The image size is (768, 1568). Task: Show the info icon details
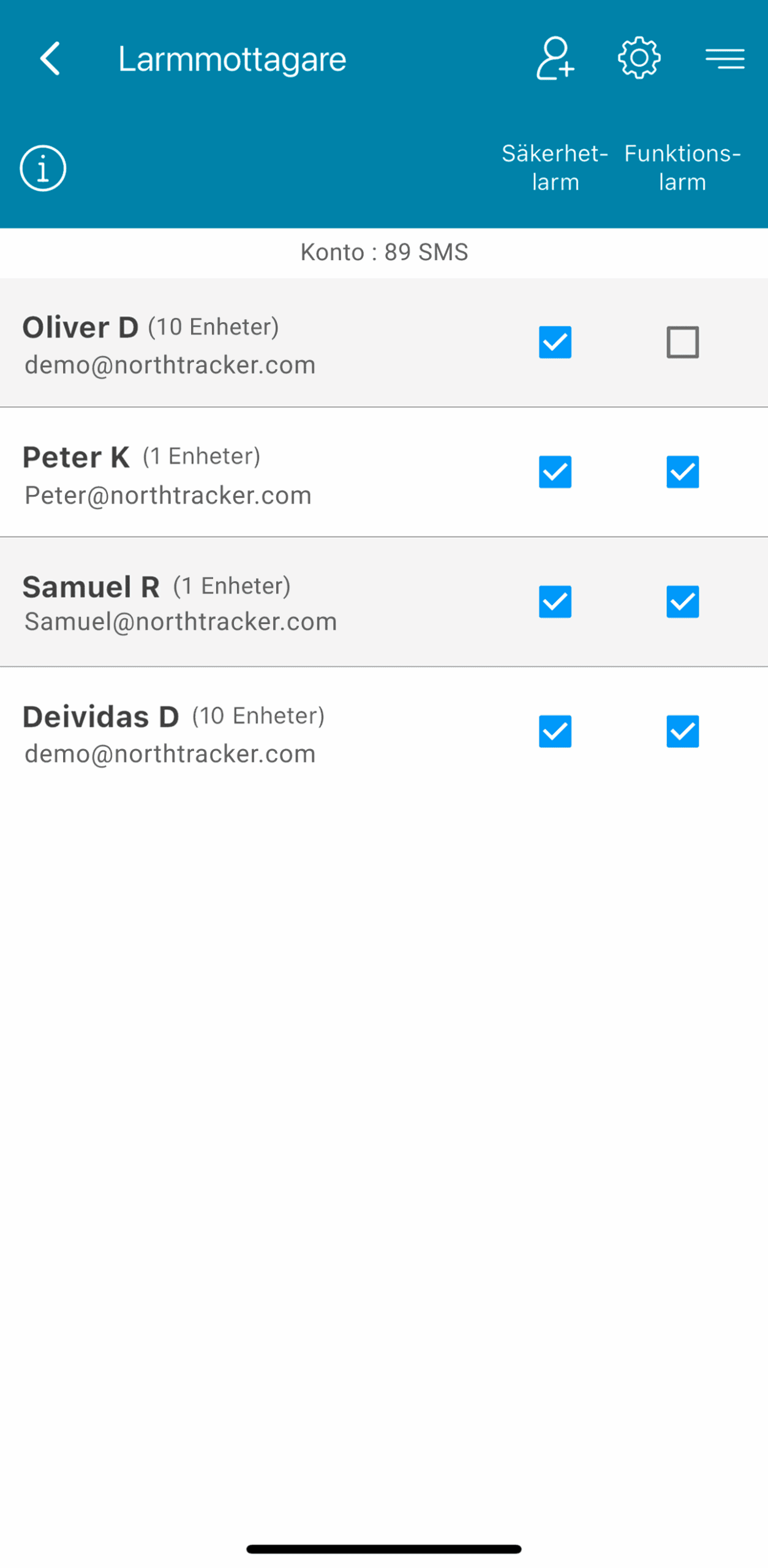pyautogui.click(x=43, y=168)
